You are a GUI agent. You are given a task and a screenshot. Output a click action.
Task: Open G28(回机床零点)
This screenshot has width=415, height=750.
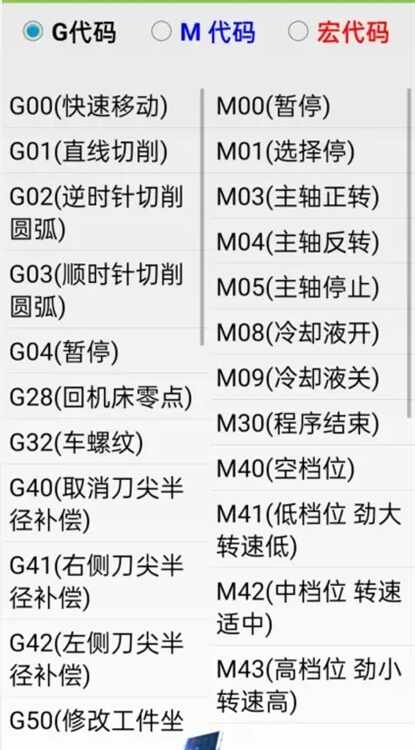point(103,397)
